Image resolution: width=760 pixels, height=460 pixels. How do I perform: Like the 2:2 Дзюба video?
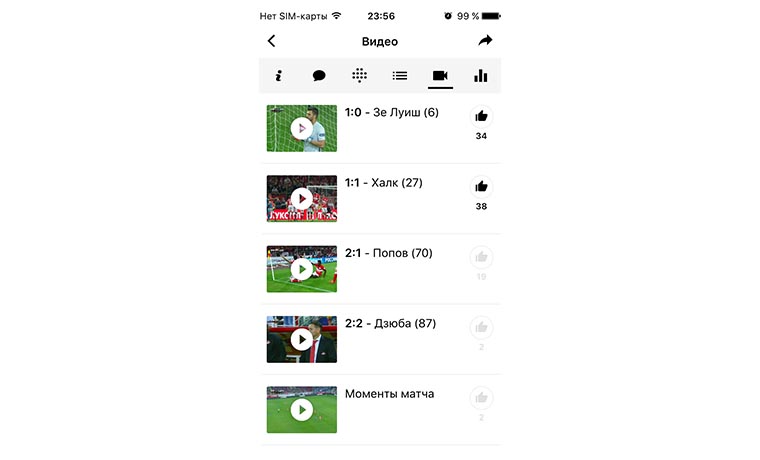tap(481, 327)
